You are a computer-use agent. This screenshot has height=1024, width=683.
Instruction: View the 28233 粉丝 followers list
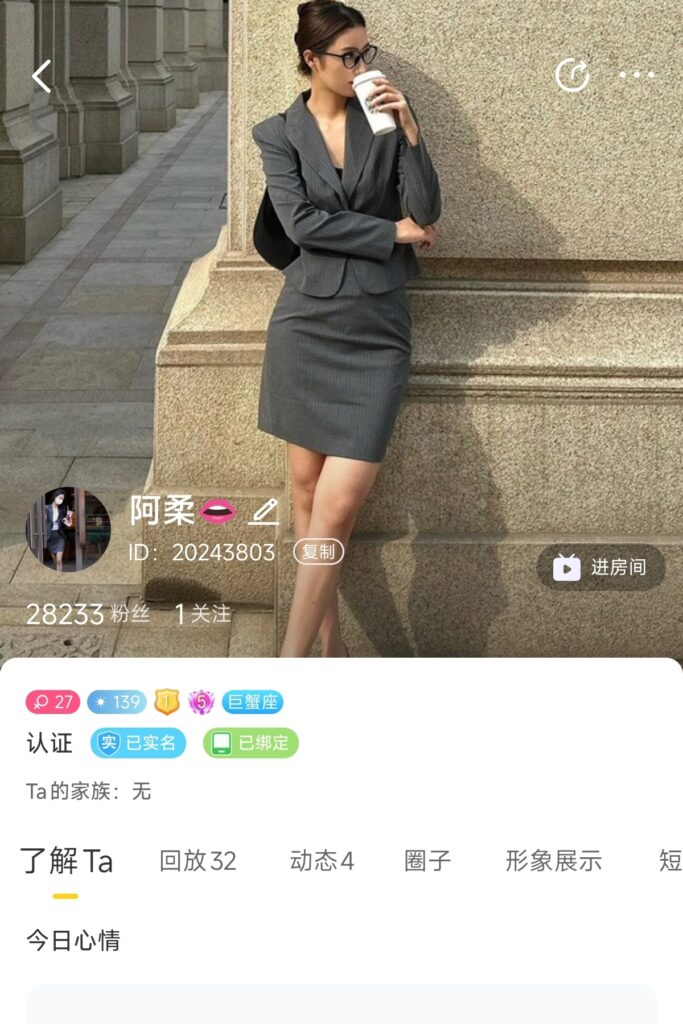pos(87,614)
